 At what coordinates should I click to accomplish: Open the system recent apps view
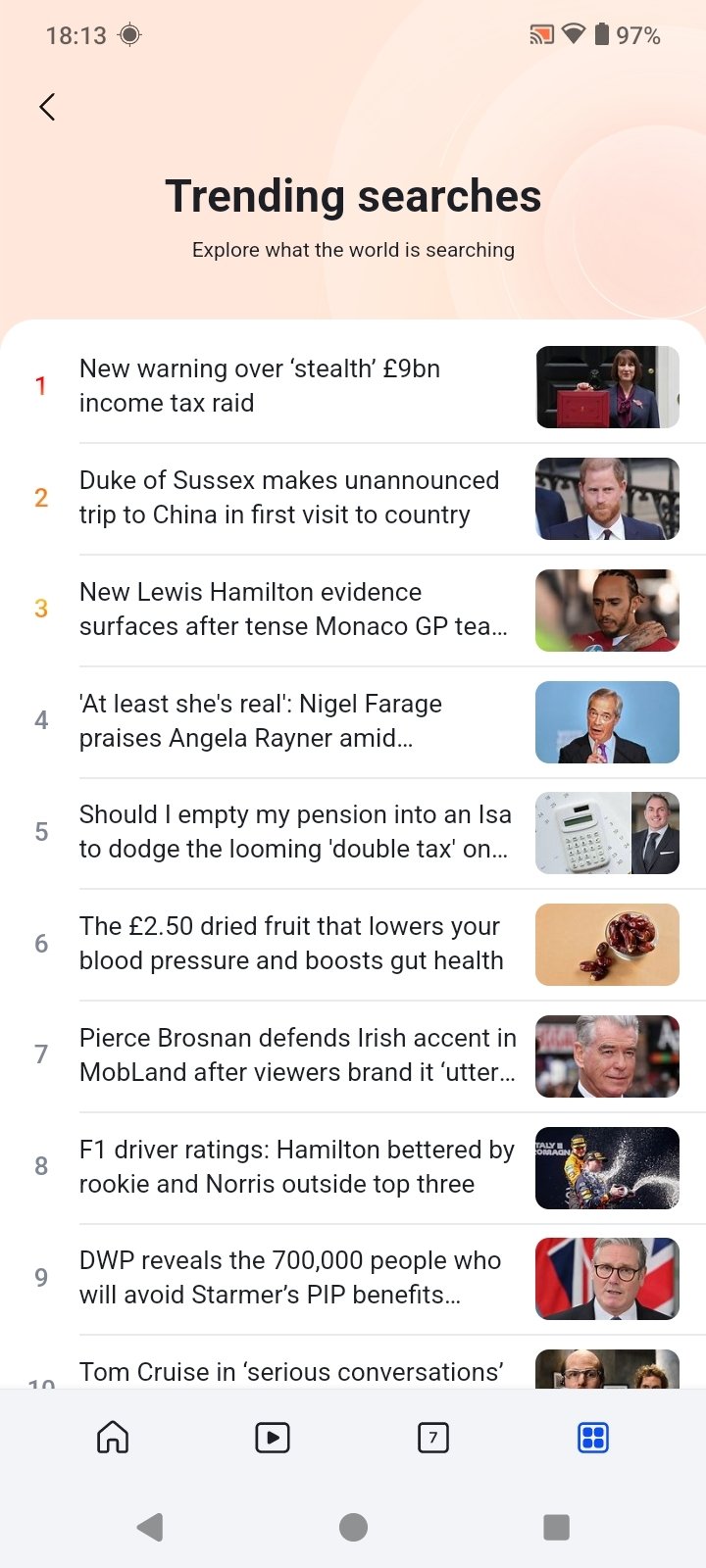click(x=556, y=1527)
